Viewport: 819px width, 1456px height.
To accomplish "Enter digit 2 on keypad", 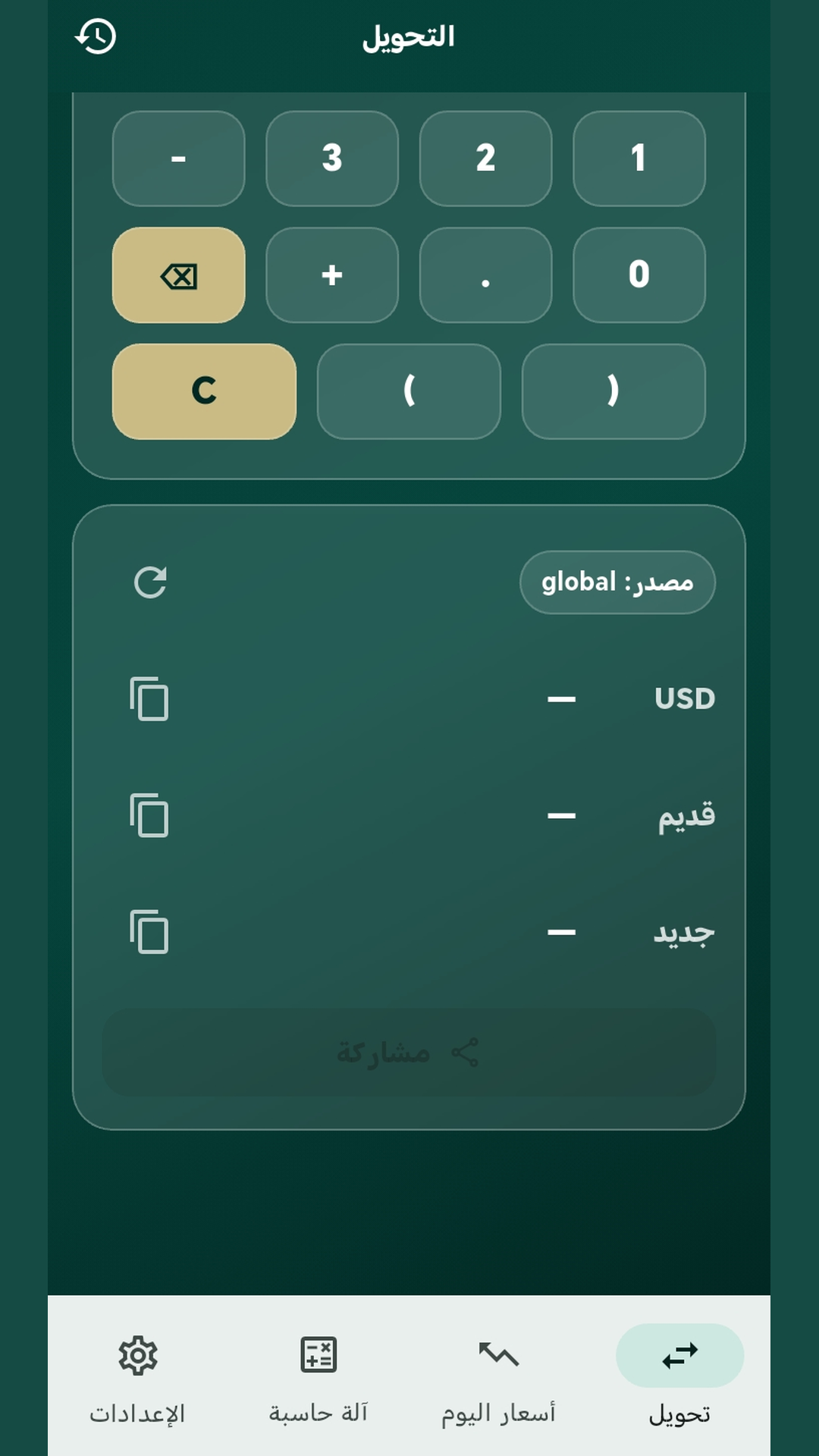I will tap(485, 158).
